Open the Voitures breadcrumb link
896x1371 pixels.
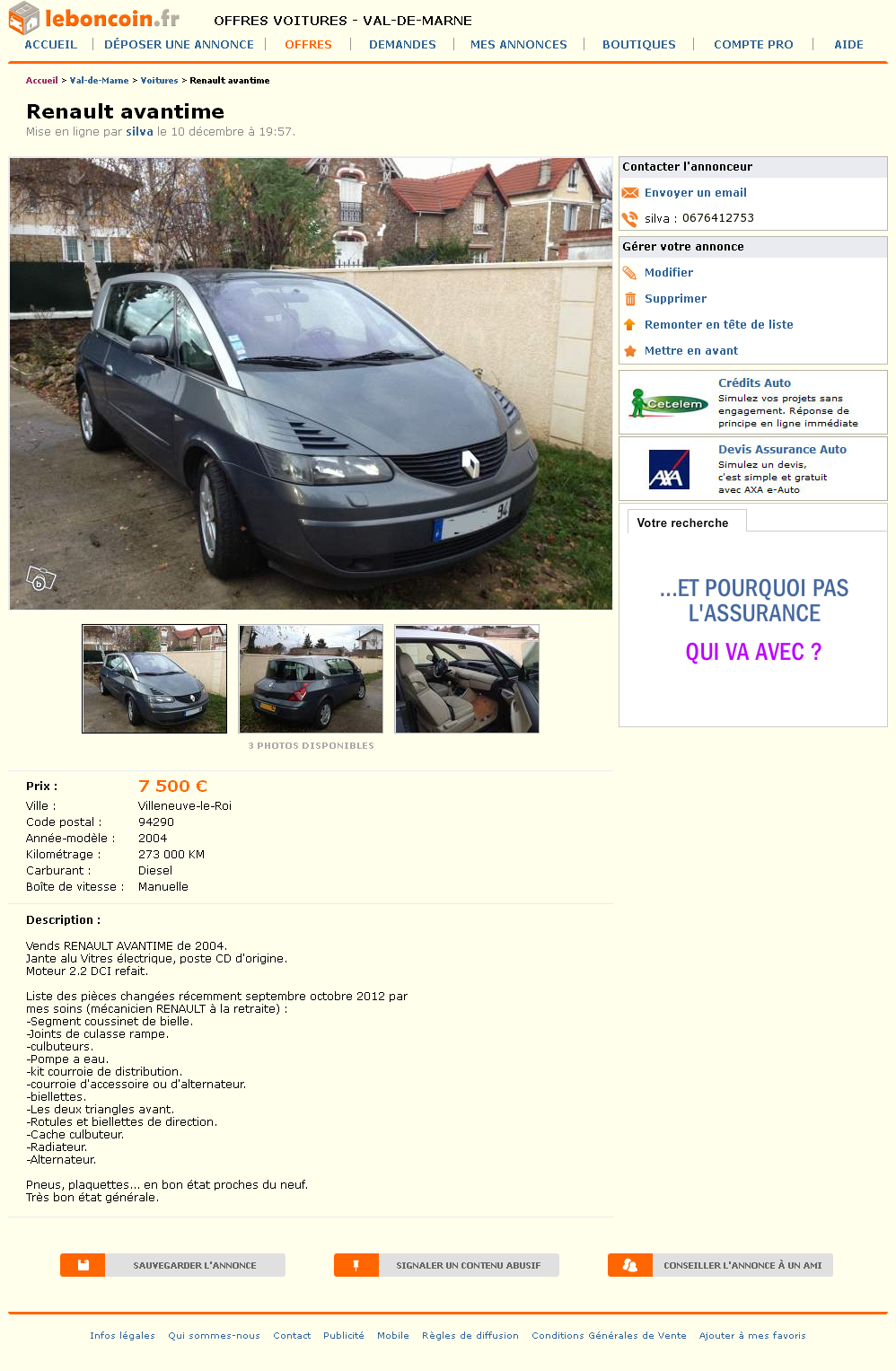click(159, 81)
